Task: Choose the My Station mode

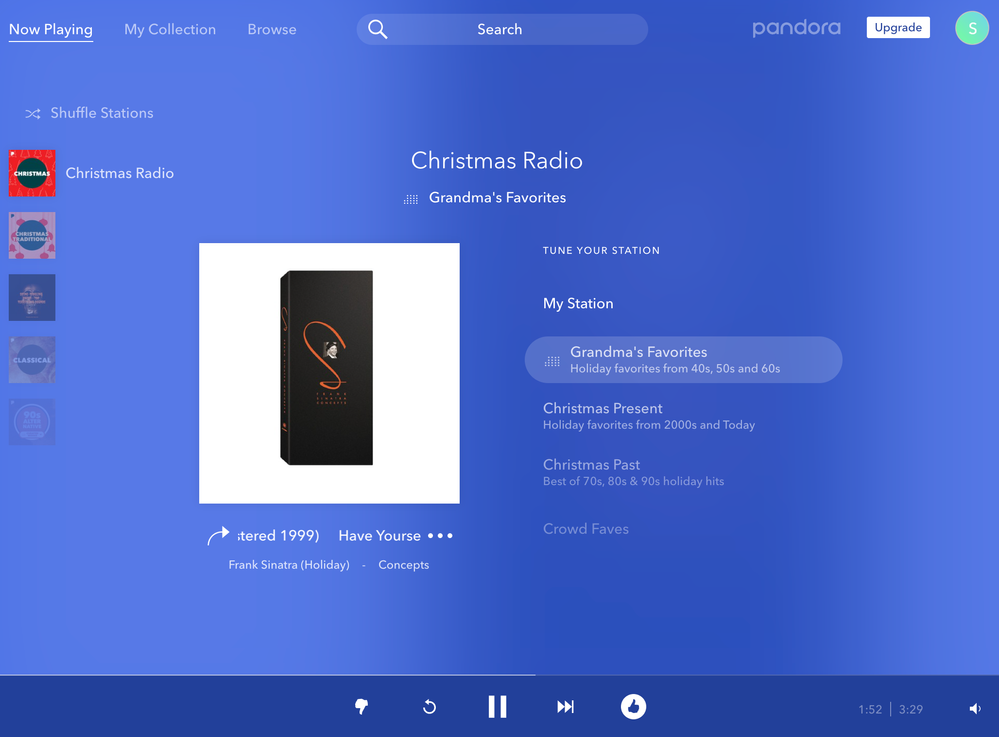Action: (x=578, y=303)
